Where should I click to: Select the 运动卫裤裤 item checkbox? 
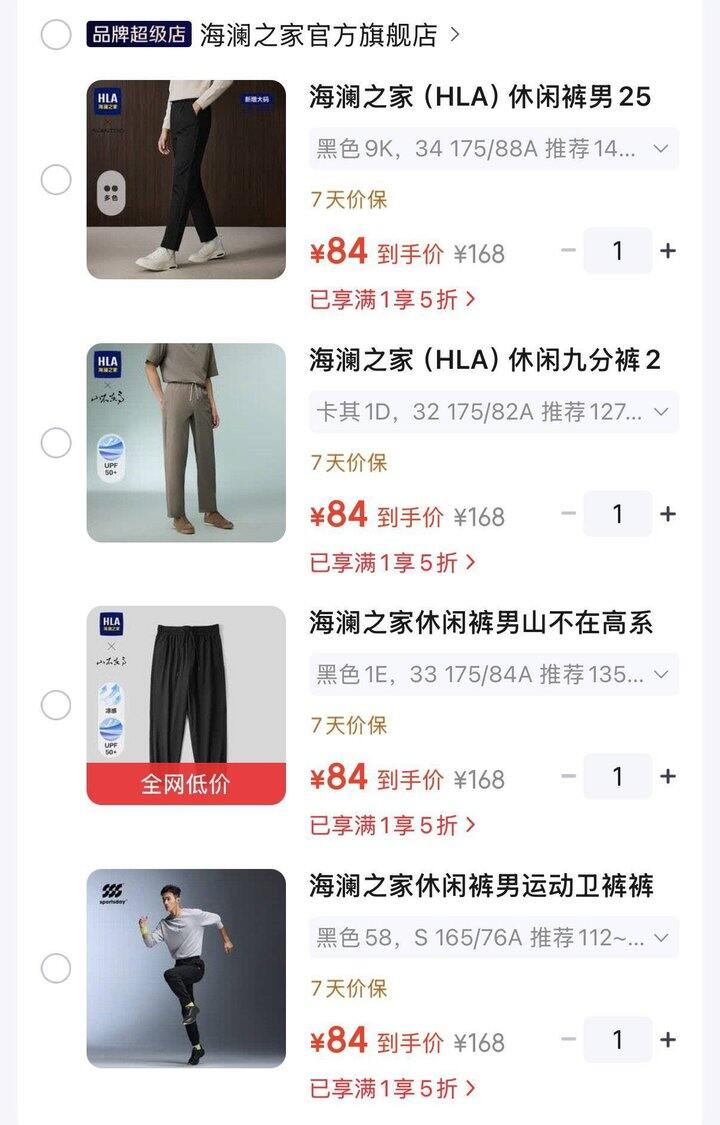(56, 969)
